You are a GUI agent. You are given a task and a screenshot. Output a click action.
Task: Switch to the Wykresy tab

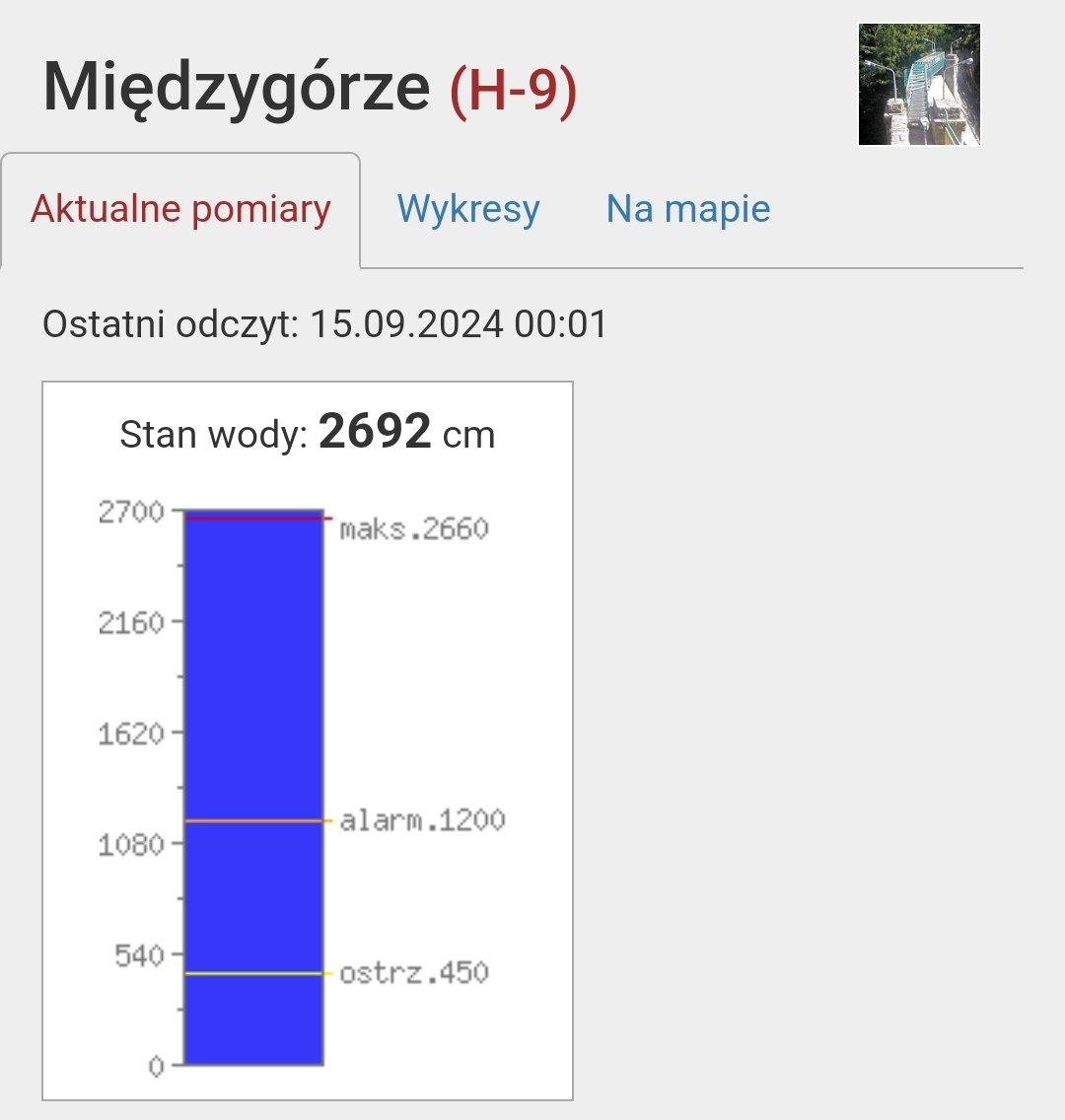pyautogui.click(x=468, y=209)
